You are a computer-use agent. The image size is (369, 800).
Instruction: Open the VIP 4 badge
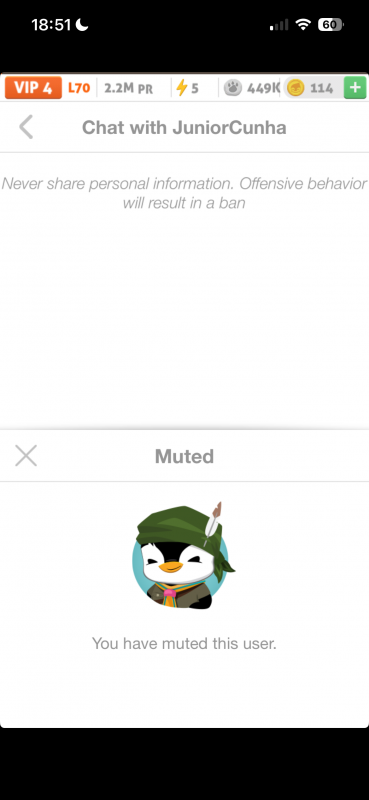pyautogui.click(x=33, y=88)
